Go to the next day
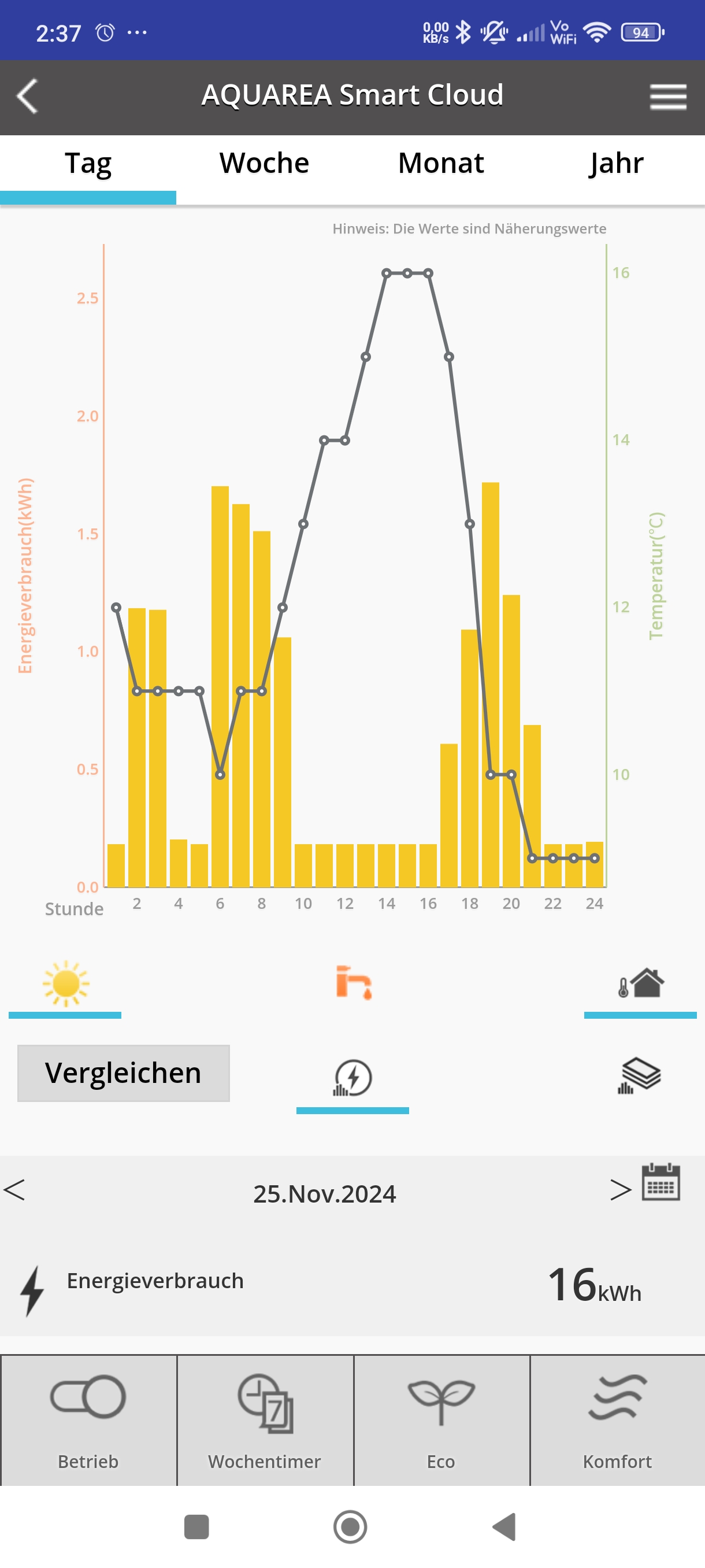 [621, 1189]
